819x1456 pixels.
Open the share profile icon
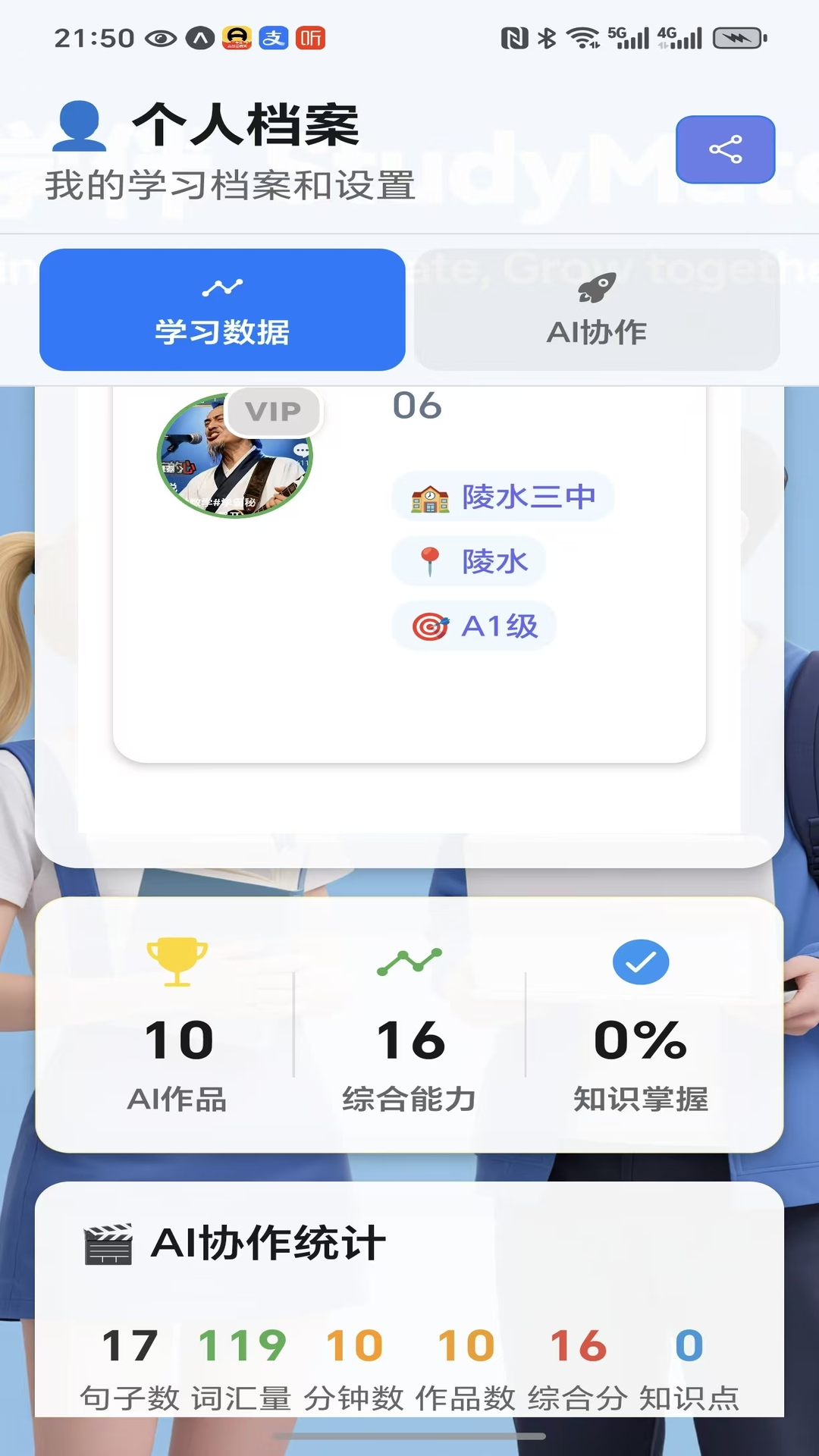pos(726,149)
